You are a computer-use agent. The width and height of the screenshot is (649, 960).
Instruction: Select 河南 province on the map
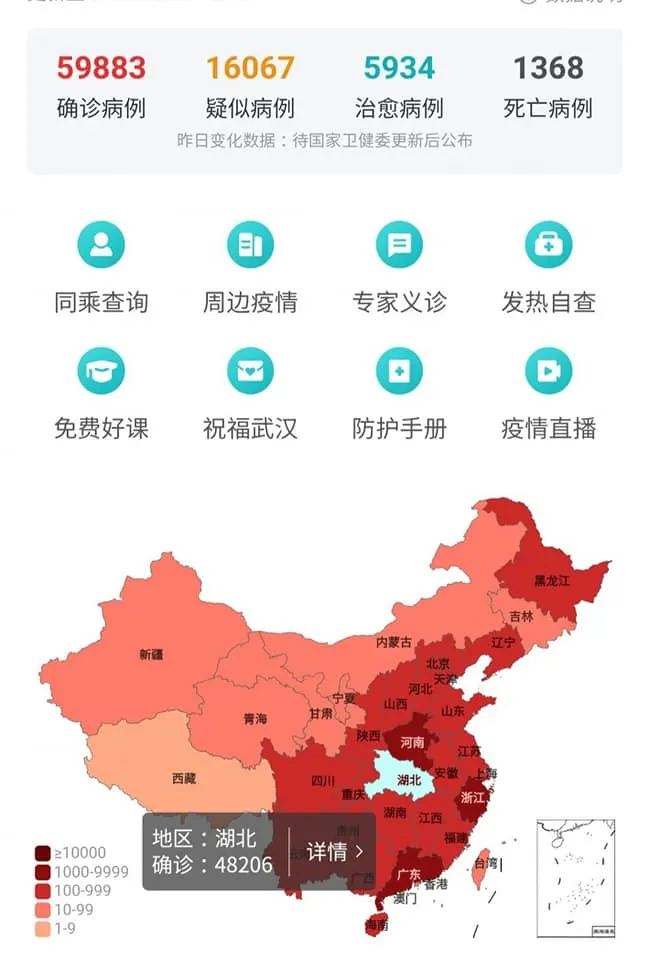(412, 742)
